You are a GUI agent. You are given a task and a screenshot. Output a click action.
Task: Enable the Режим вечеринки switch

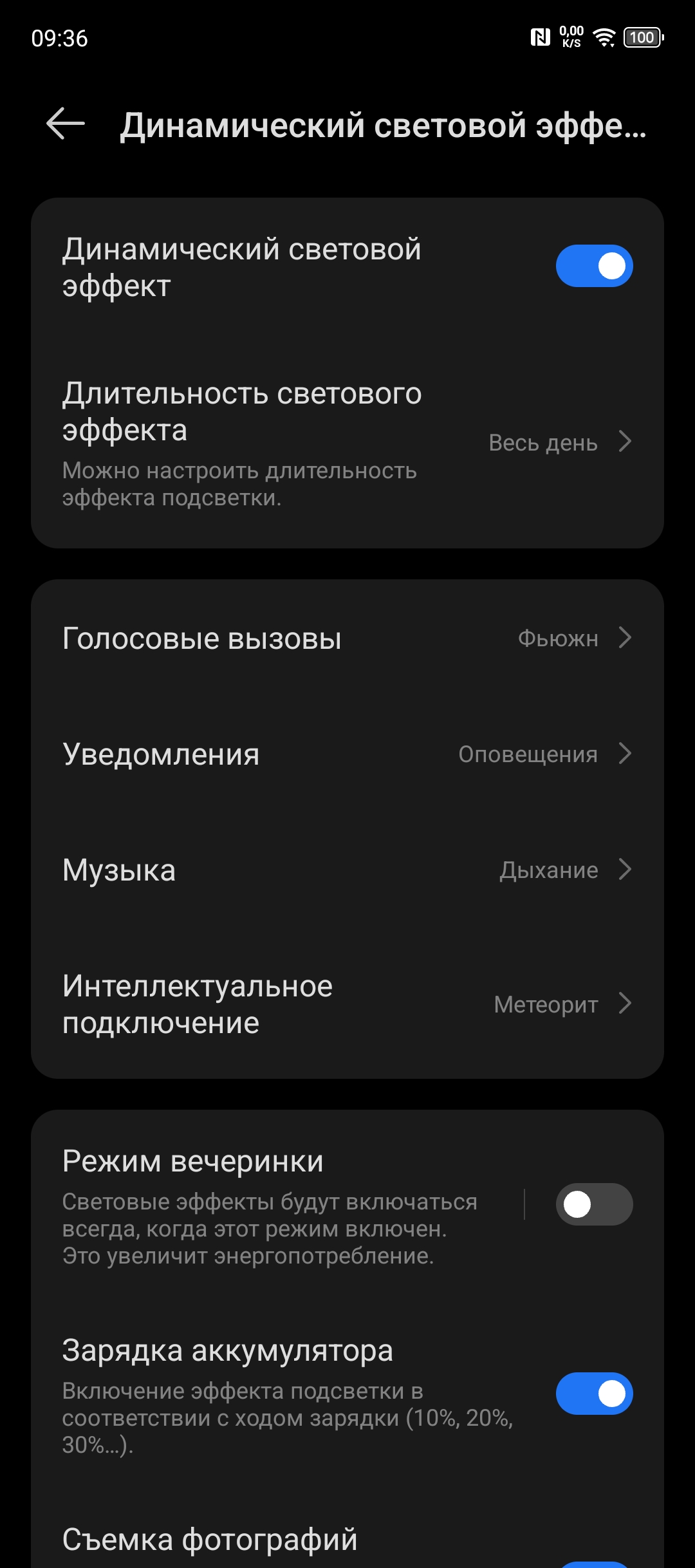tap(594, 1204)
